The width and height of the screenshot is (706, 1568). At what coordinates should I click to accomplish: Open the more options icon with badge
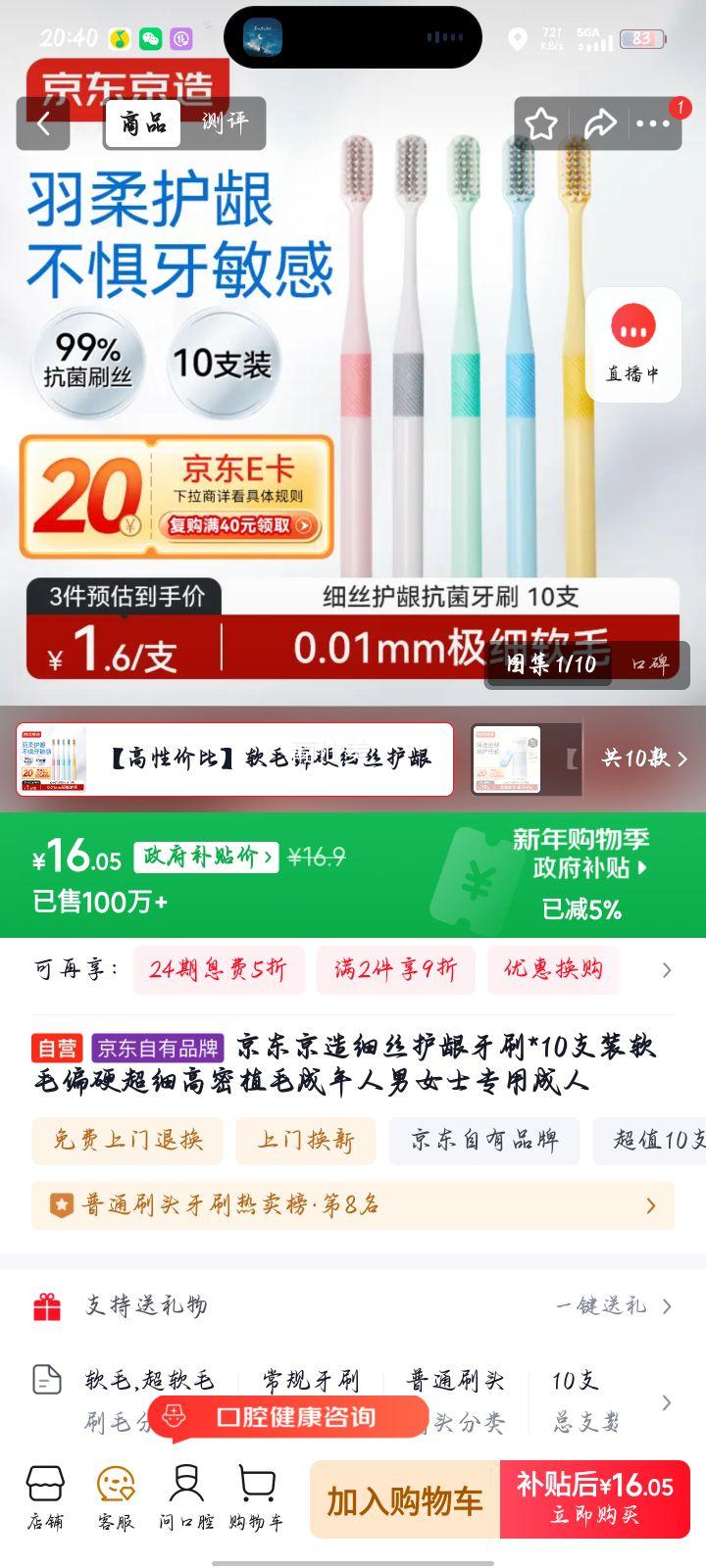tap(654, 124)
